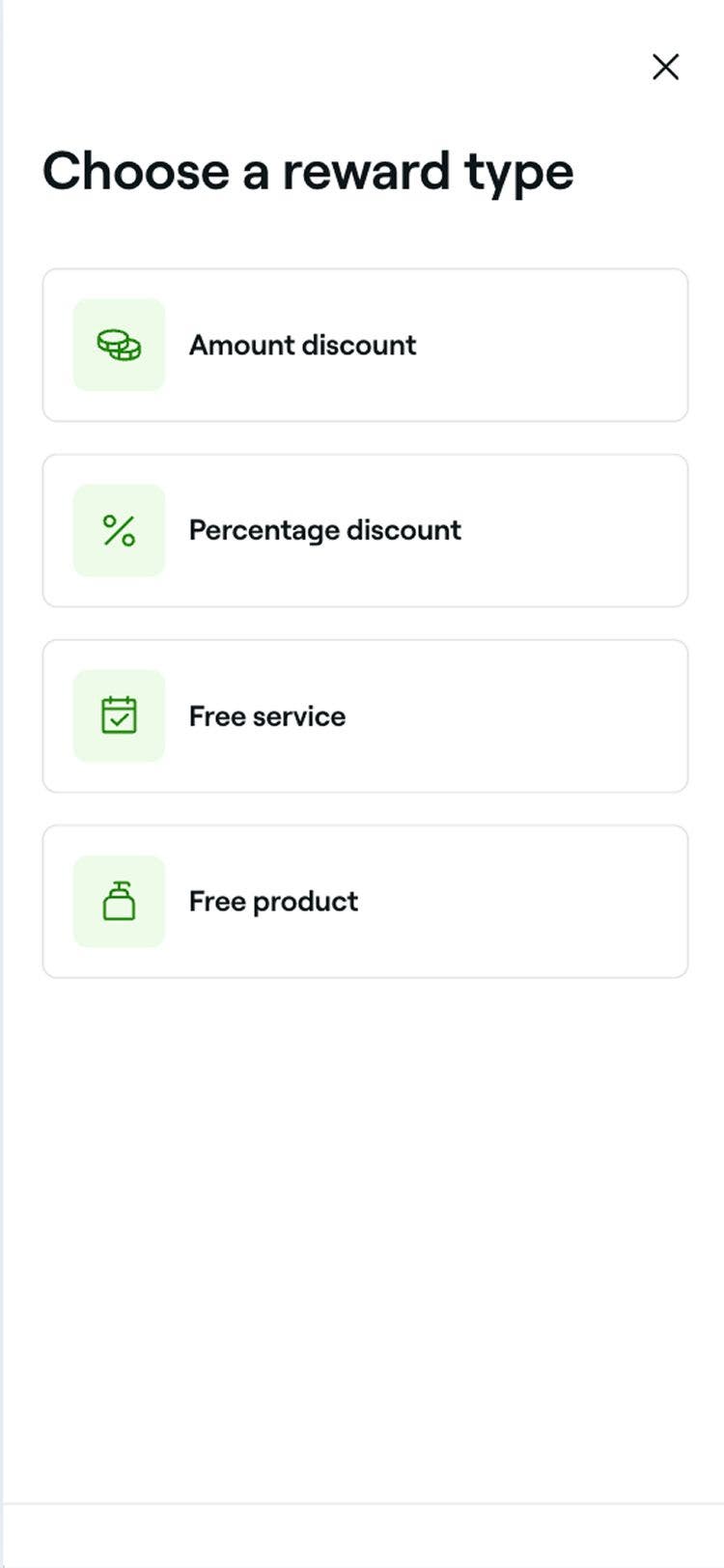Click the Choose a reward type heading
Viewport: 724px width, 1568px height.
pyautogui.click(x=307, y=170)
